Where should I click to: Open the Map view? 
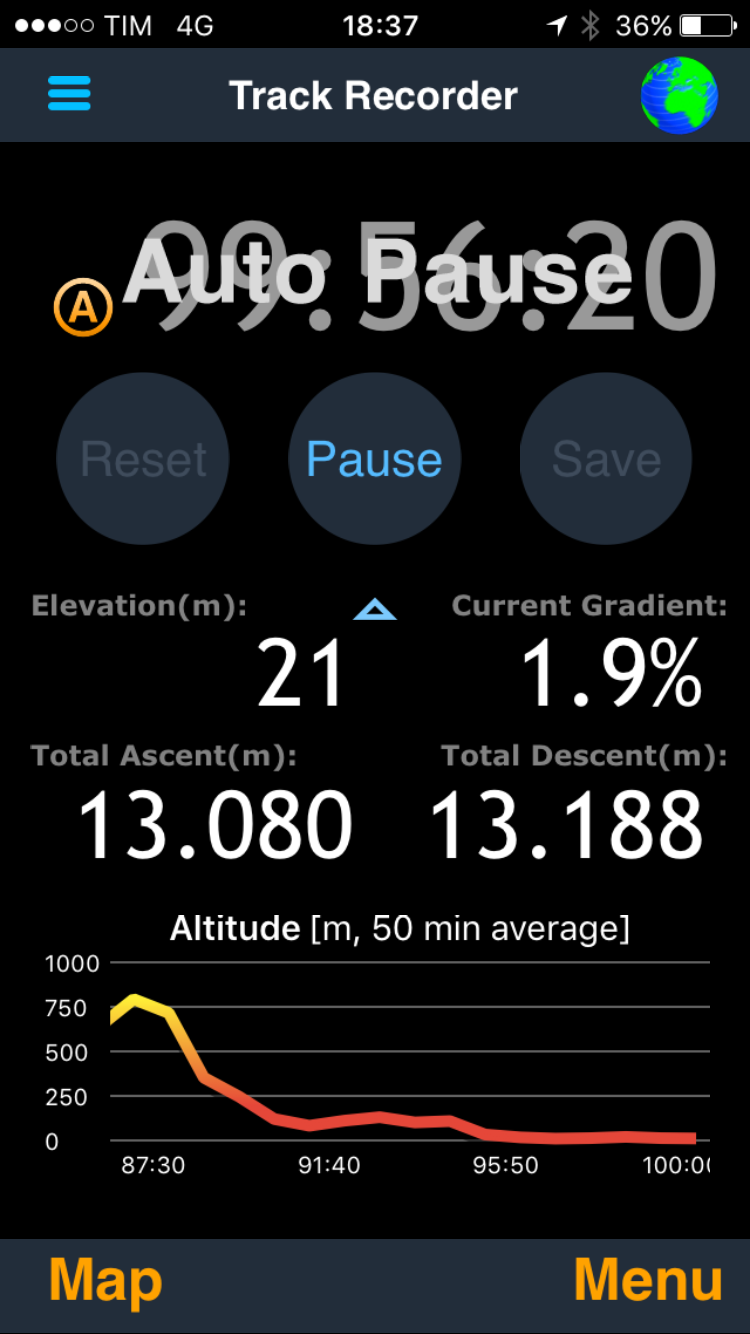[105, 1281]
